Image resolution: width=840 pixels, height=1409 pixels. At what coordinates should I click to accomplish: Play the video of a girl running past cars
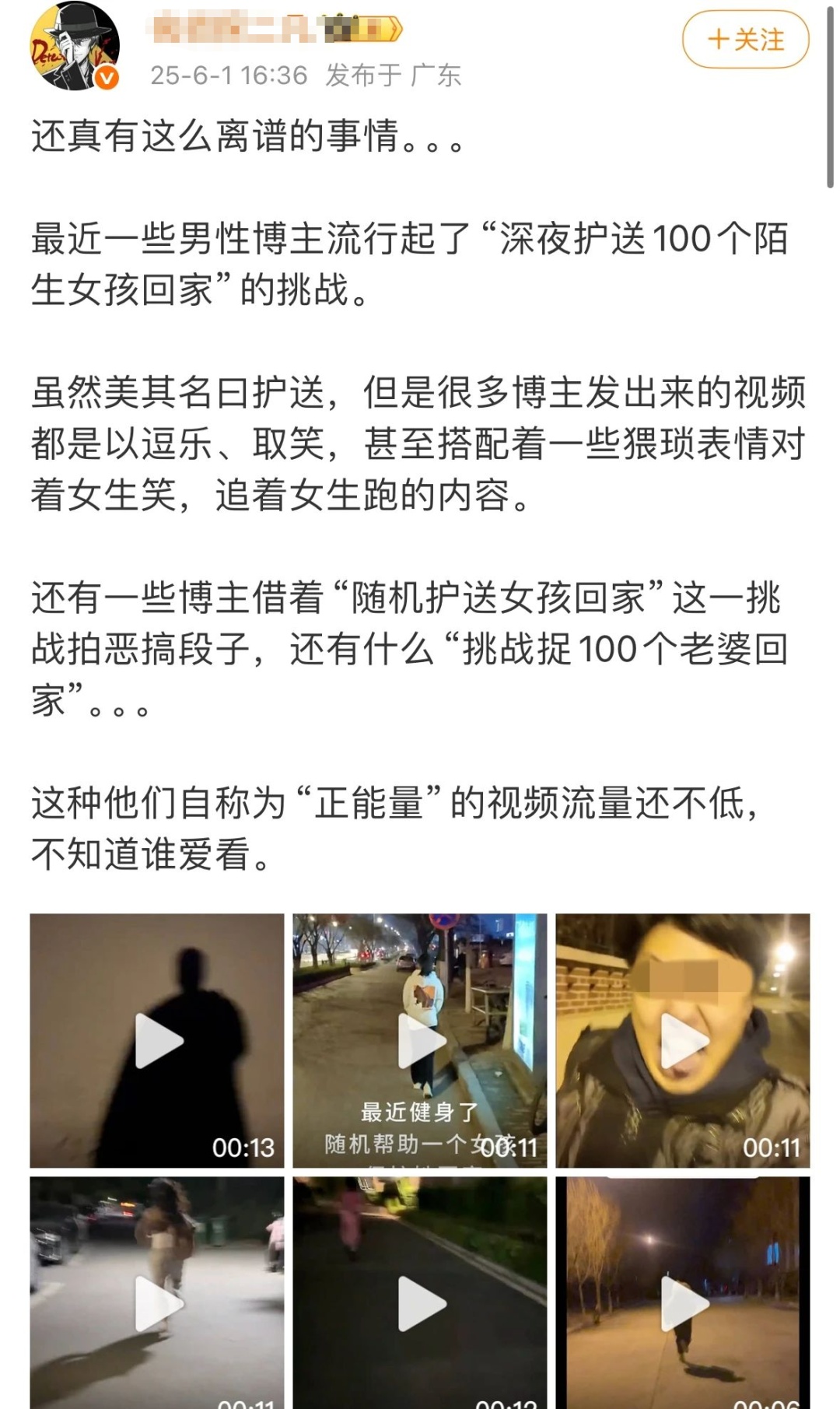(x=157, y=1292)
